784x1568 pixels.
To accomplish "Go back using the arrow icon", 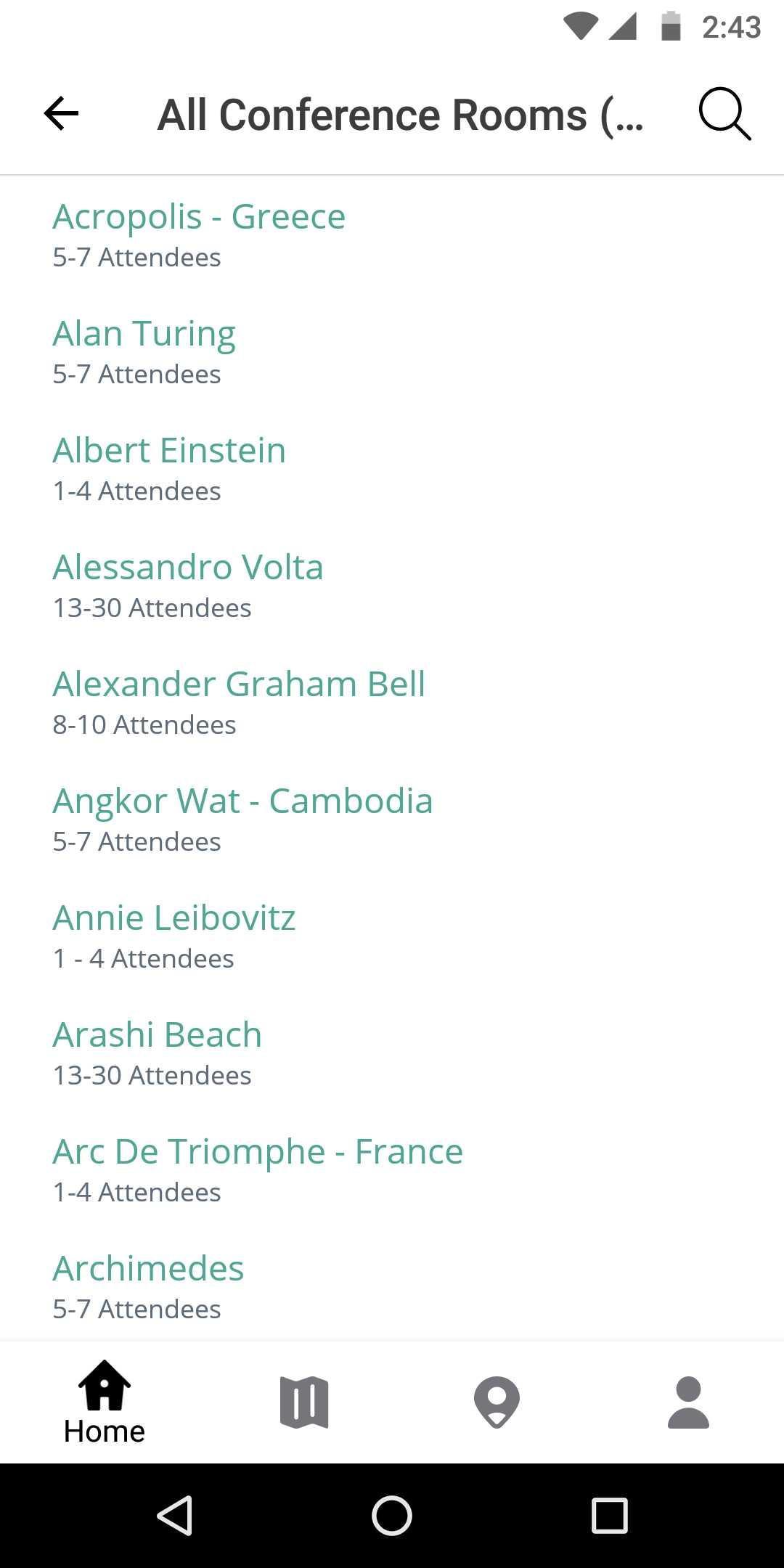I will click(x=61, y=114).
